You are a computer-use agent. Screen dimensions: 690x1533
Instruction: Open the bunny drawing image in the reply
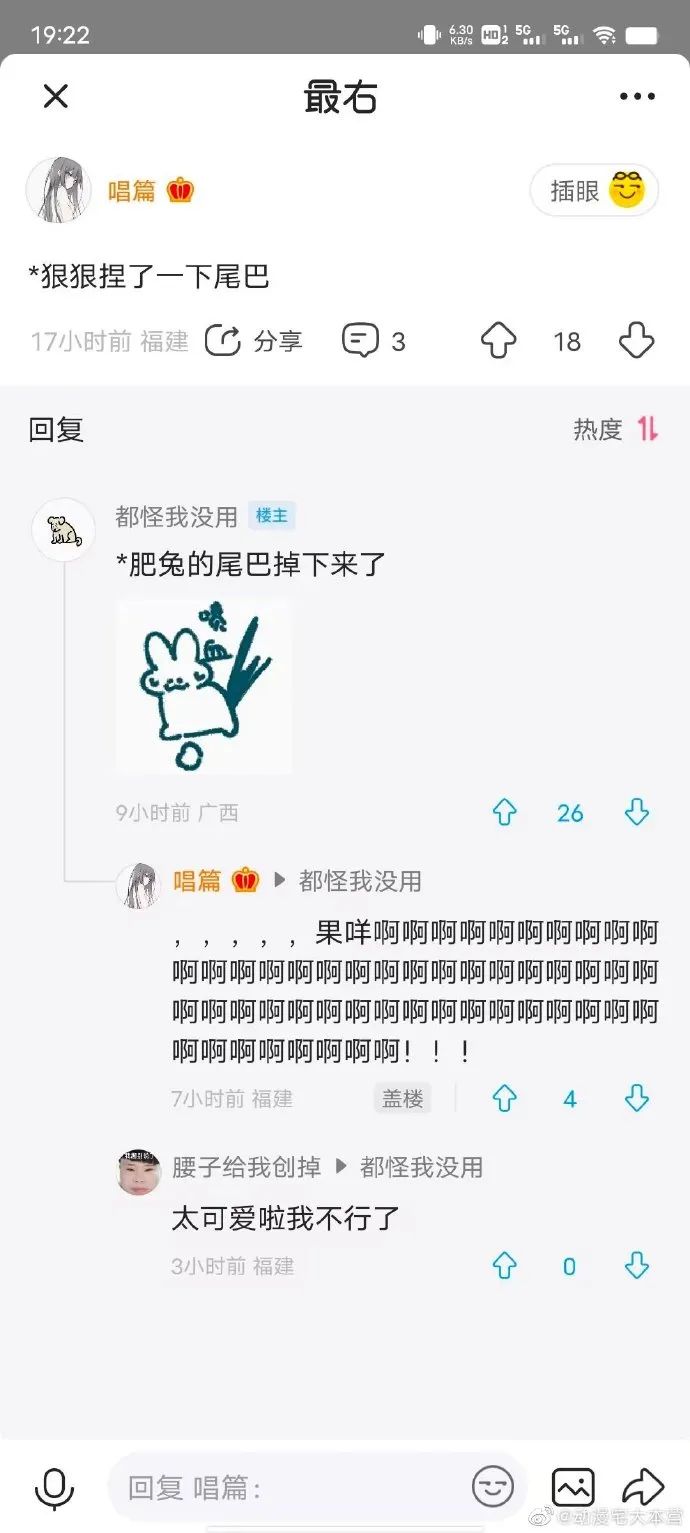click(204, 687)
